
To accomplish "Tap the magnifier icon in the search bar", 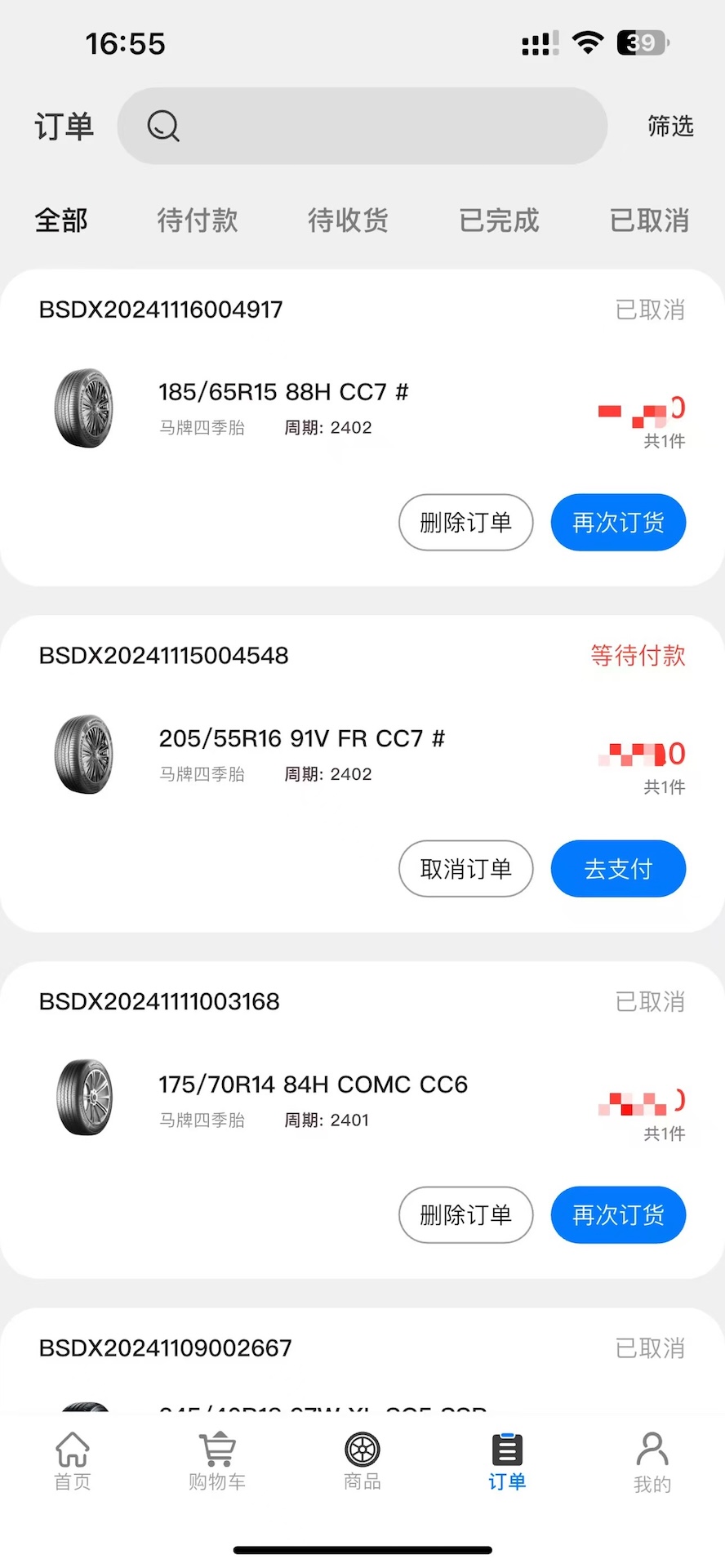I will pos(162,126).
